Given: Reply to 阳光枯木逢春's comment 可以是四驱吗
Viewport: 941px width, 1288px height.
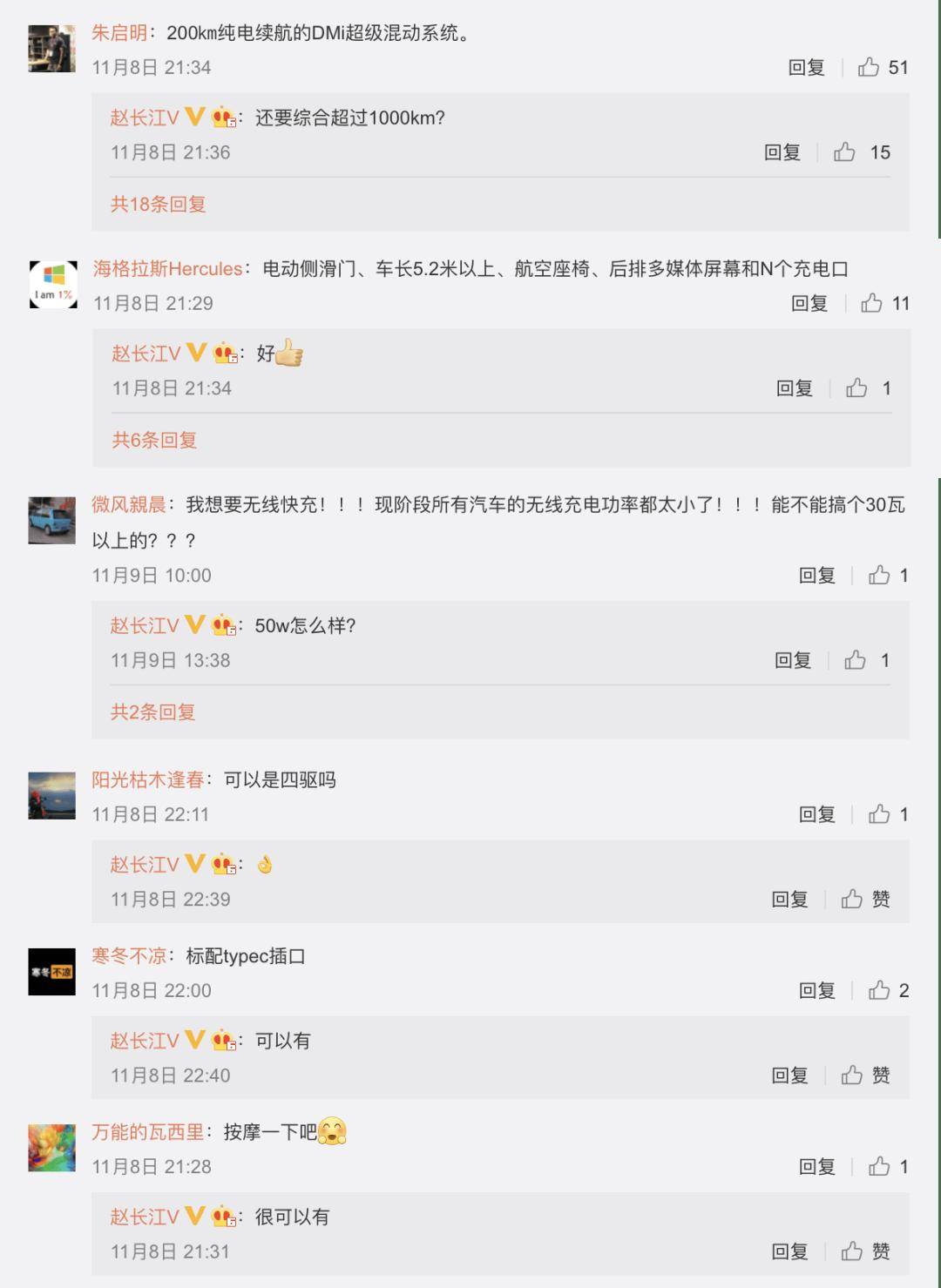Looking at the screenshot, I should 816,814.
